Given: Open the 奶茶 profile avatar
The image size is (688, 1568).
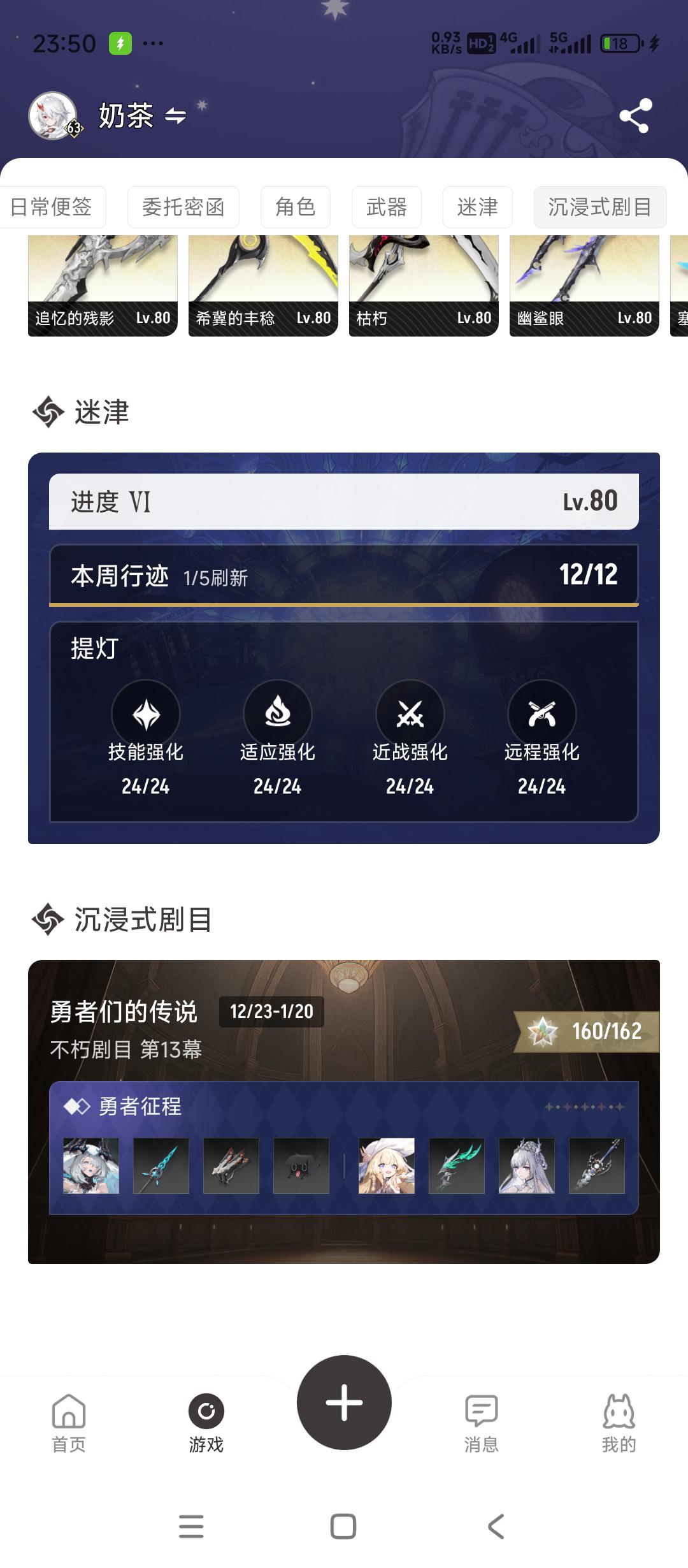Looking at the screenshot, I should [x=54, y=116].
